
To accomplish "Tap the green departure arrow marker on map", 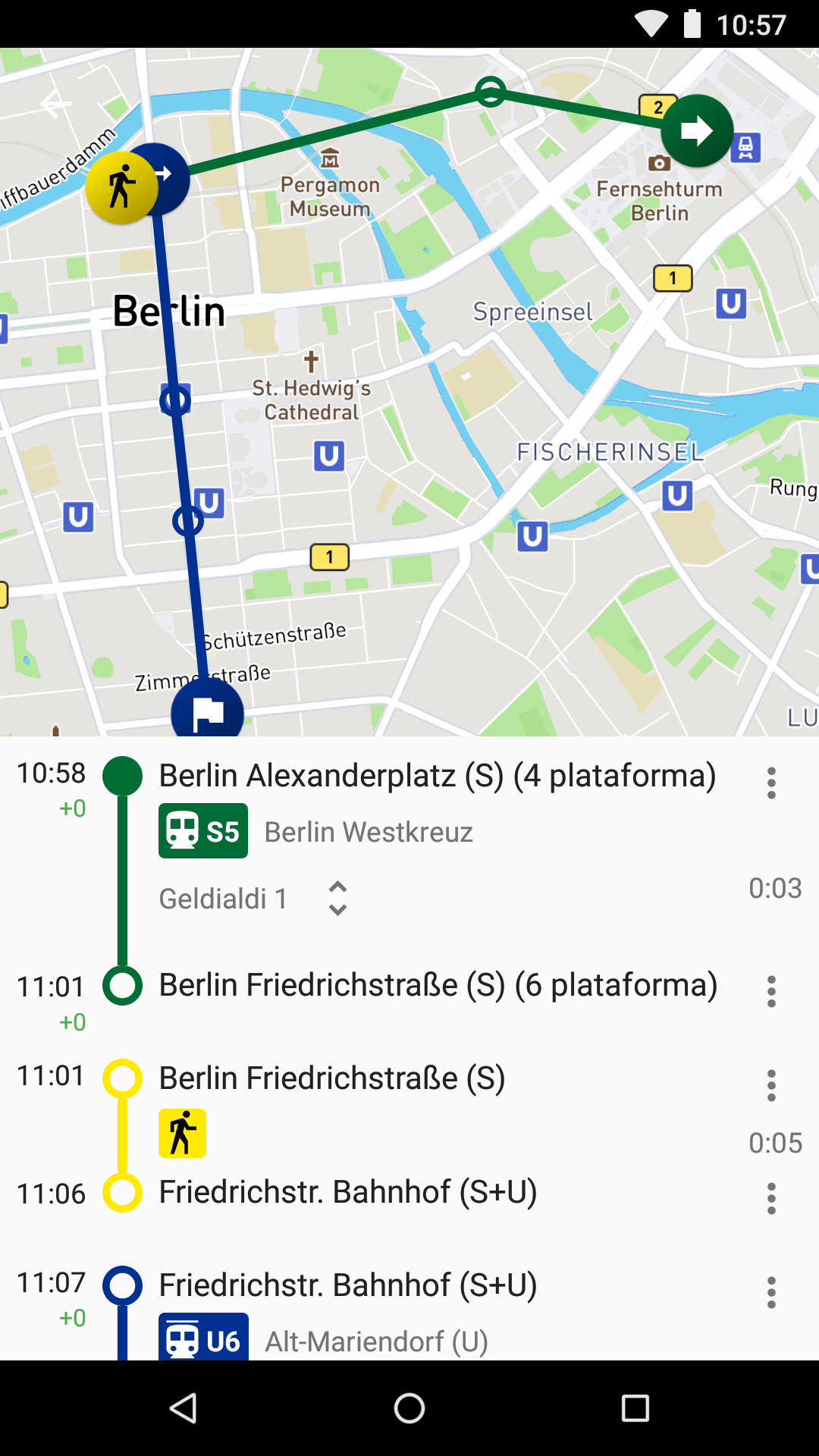I will (697, 131).
